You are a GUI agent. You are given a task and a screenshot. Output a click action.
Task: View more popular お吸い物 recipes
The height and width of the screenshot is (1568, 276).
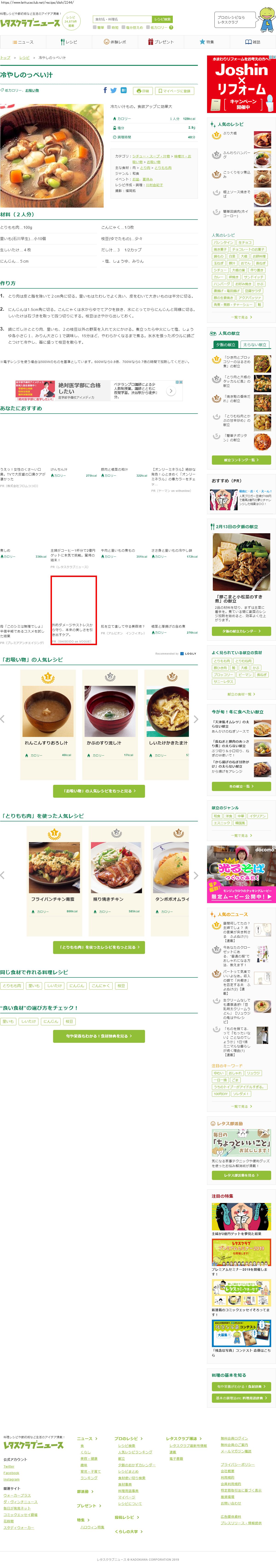click(x=99, y=791)
